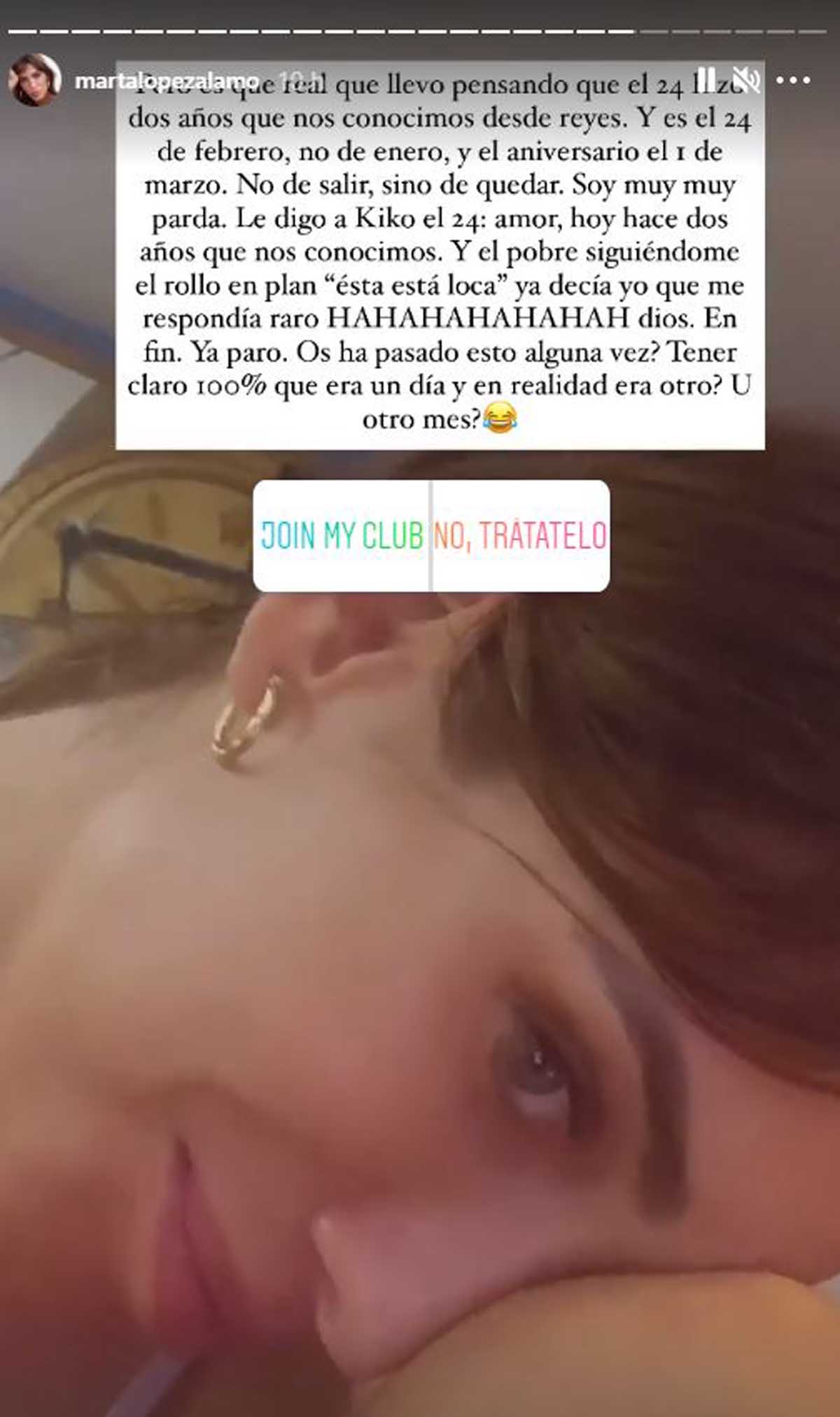Open martalopezalamo's profile picture

(x=34, y=81)
